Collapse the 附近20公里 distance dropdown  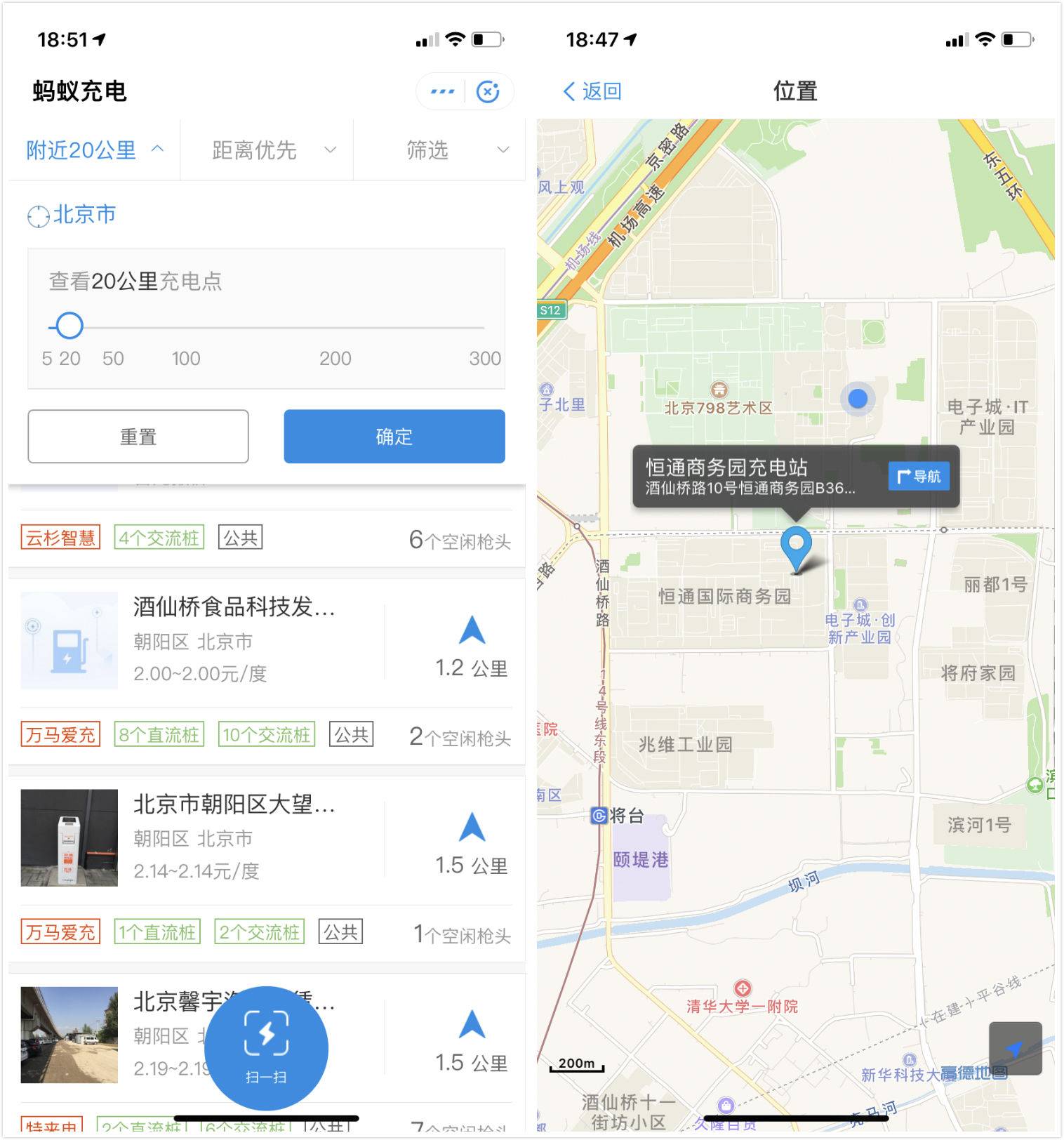(x=94, y=150)
